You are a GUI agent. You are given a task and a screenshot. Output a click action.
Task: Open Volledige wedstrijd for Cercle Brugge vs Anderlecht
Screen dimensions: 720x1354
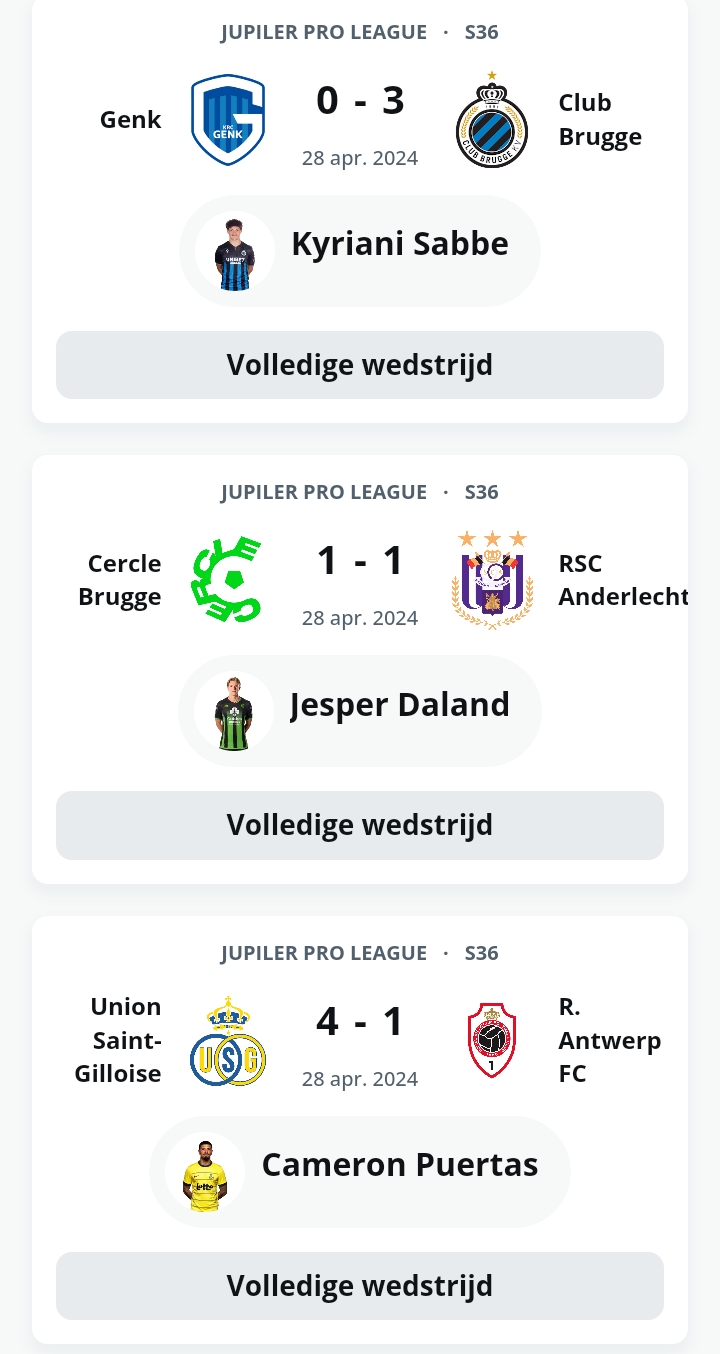[x=360, y=825]
